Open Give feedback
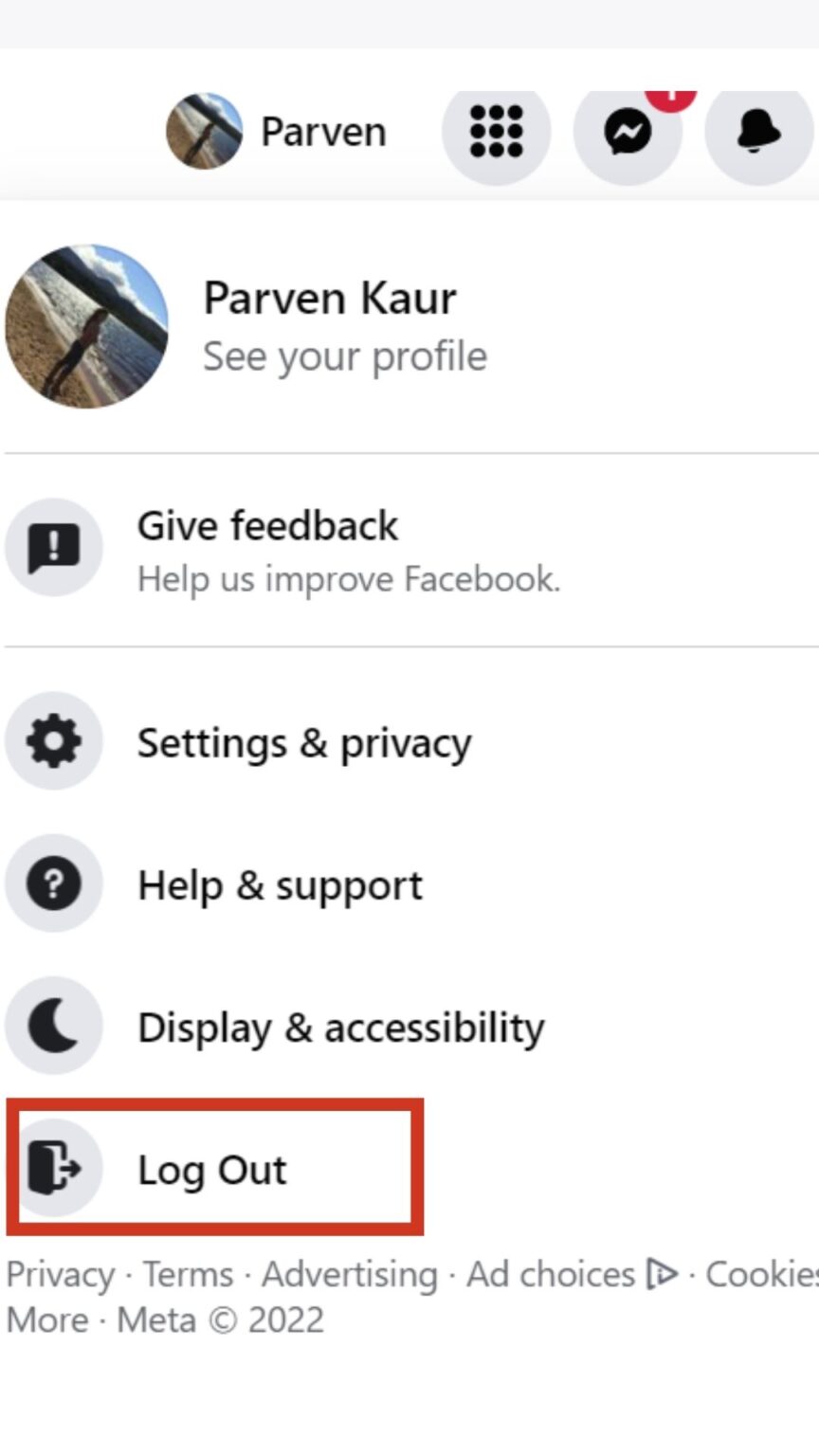 409,550
